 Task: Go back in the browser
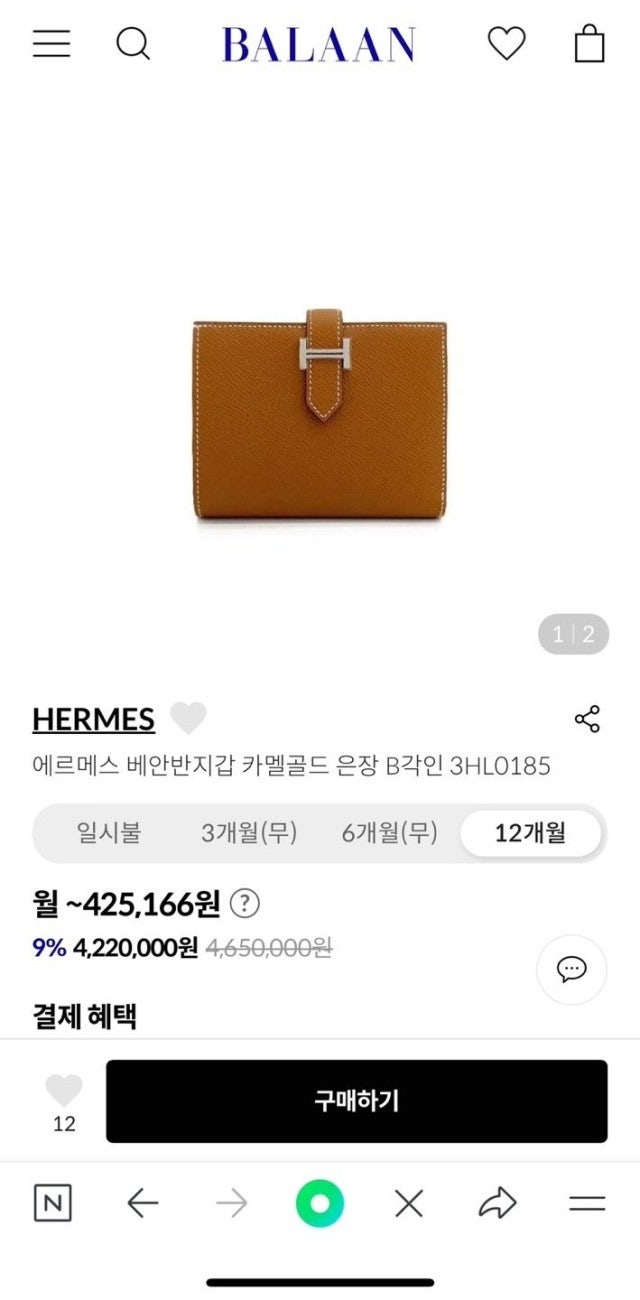tap(143, 1204)
